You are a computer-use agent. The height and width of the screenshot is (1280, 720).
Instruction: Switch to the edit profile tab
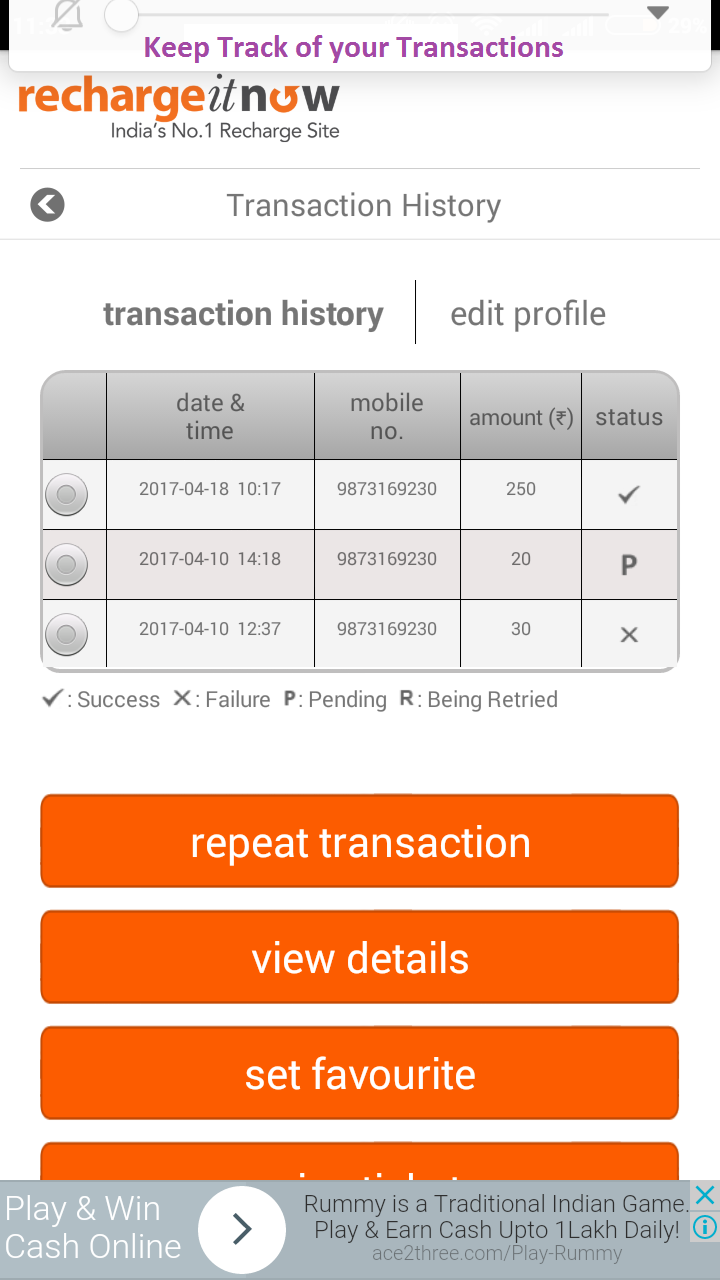pyautogui.click(x=528, y=314)
